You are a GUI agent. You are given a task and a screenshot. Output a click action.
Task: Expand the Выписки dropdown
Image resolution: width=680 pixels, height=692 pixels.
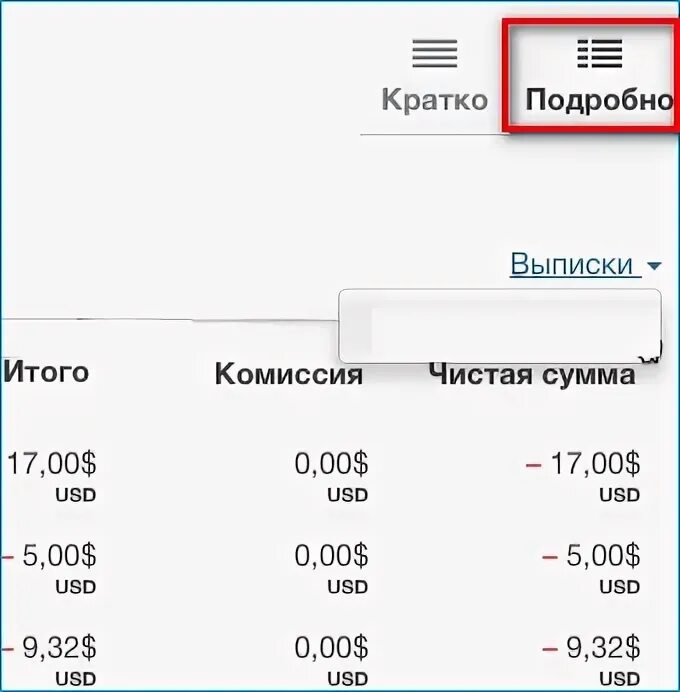click(x=585, y=265)
